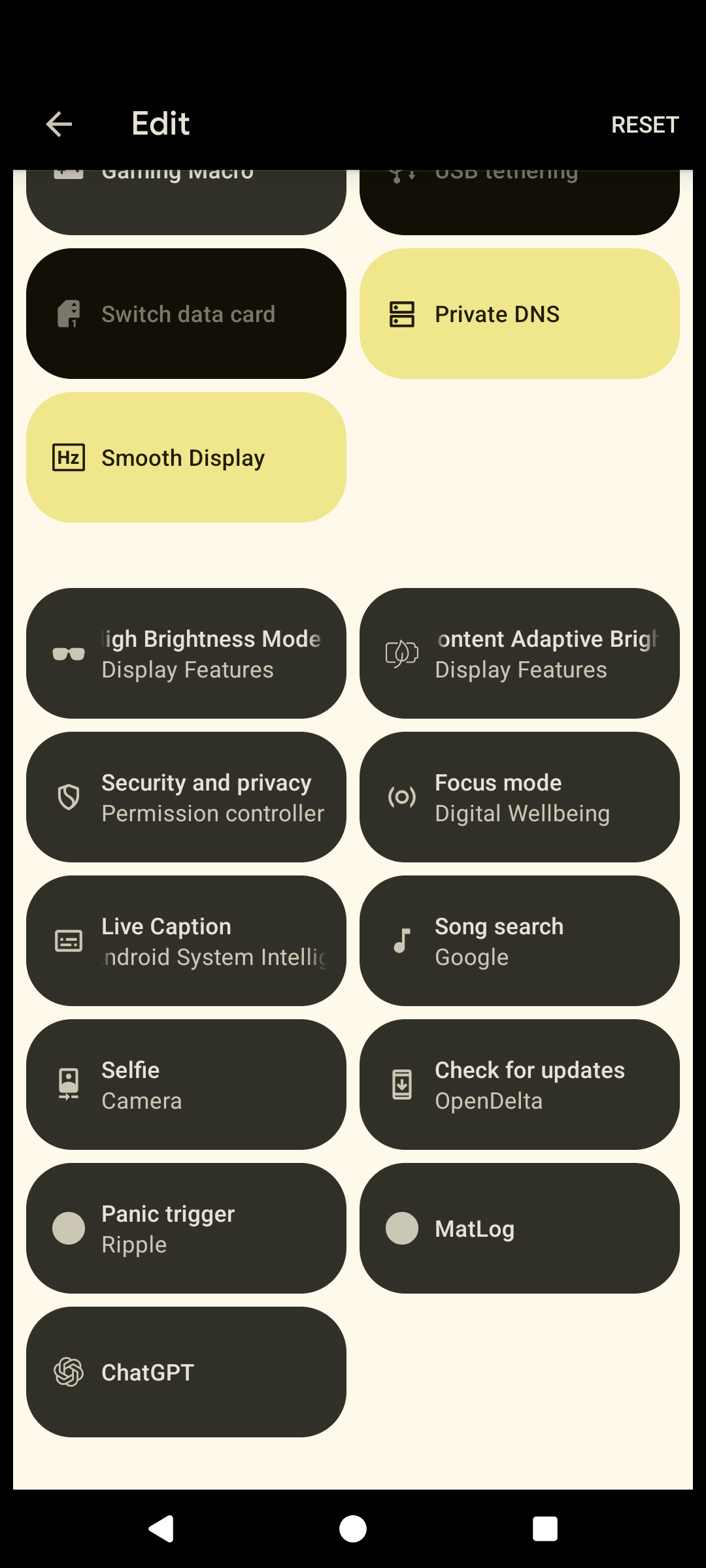The height and width of the screenshot is (1568, 706).
Task: Add the High Brightness Mode tile
Action: pyautogui.click(x=186, y=653)
